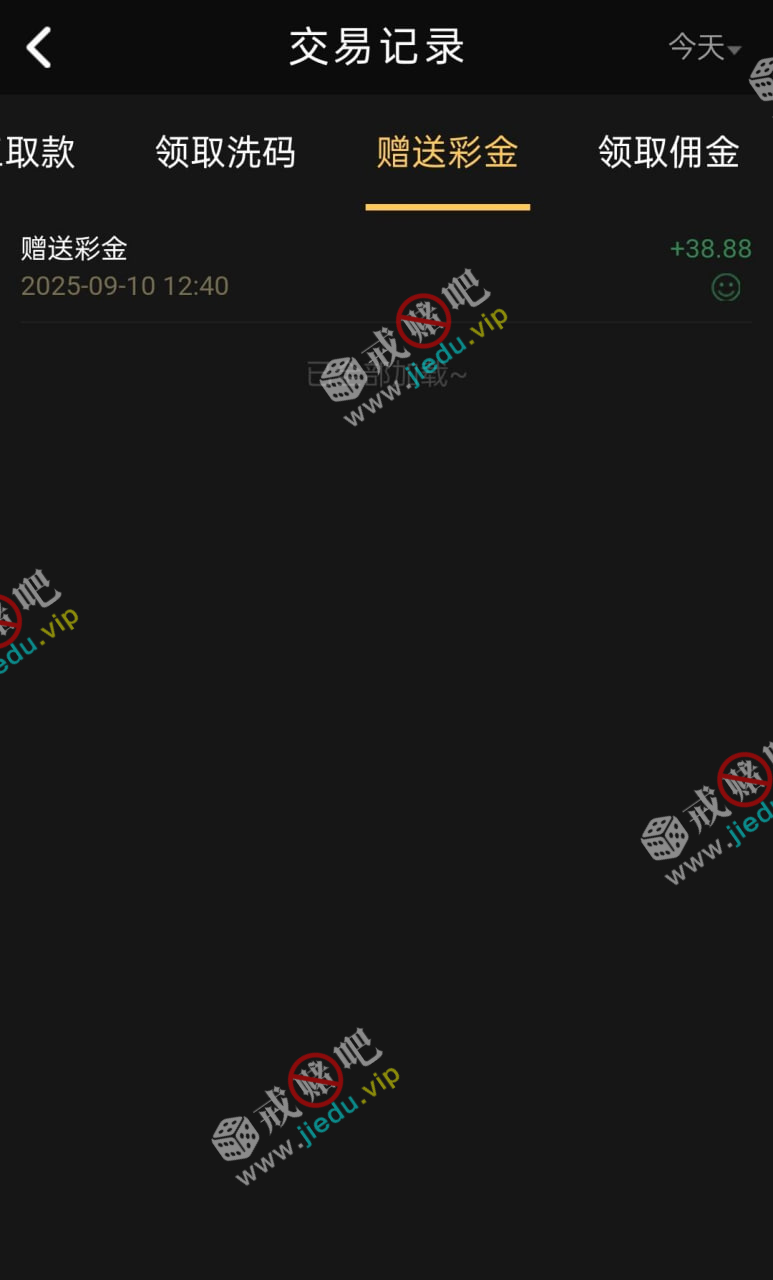Switch to the 取款 tab
Screen dimensions: 773x1280
click(x=40, y=153)
